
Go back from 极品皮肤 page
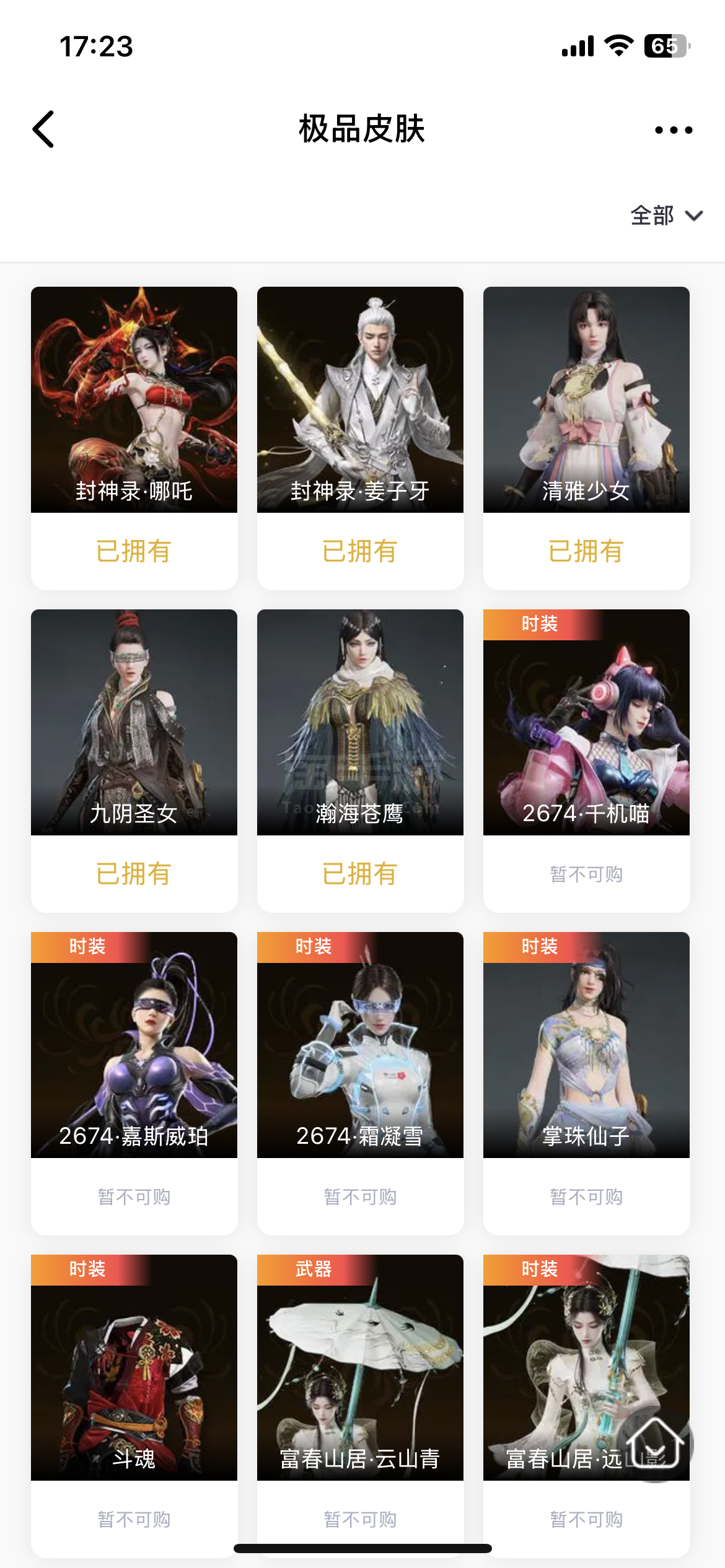click(43, 129)
